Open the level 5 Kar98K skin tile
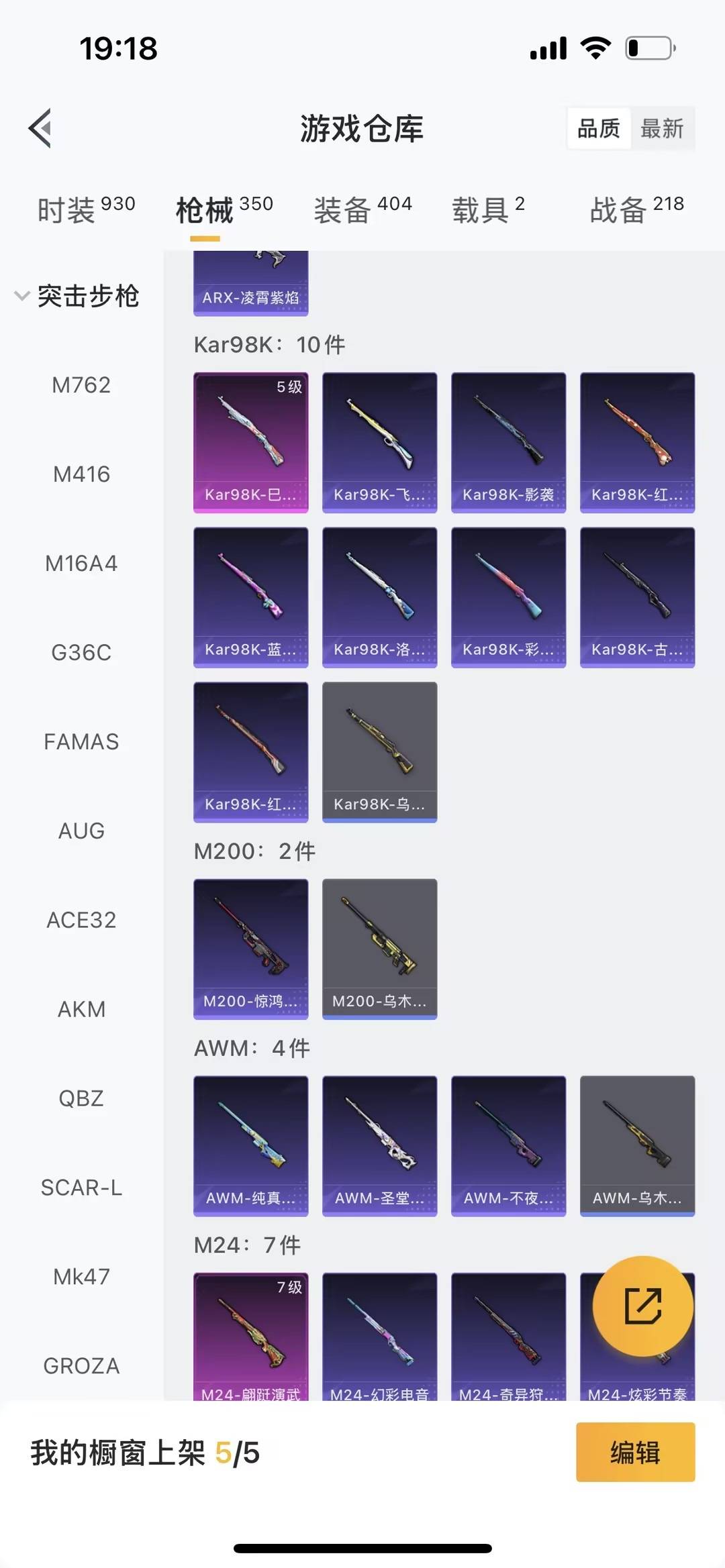This screenshot has height=1568, width=725. (x=251, y=443)
